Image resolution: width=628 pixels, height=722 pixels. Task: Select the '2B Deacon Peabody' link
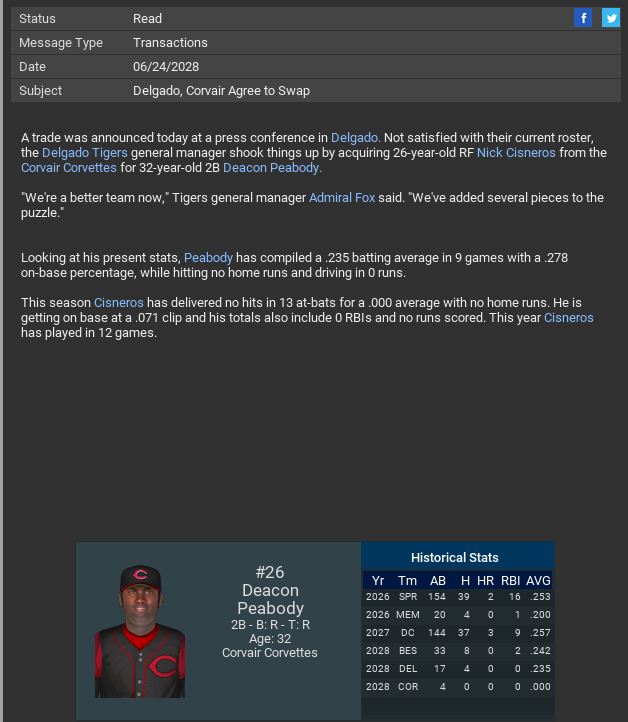tap(270, 168)
